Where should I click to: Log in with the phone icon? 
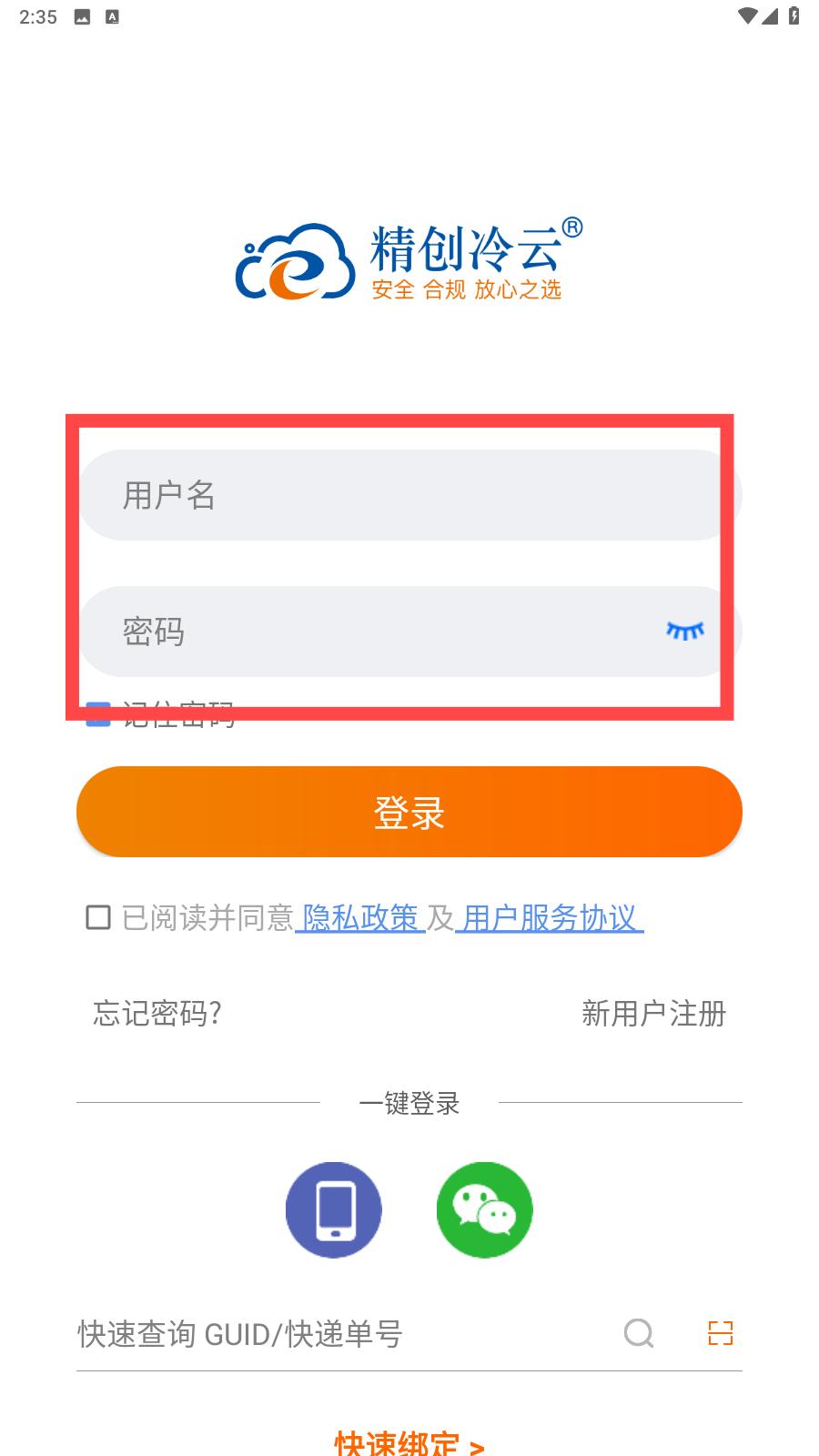click(x=334, y=1210)
